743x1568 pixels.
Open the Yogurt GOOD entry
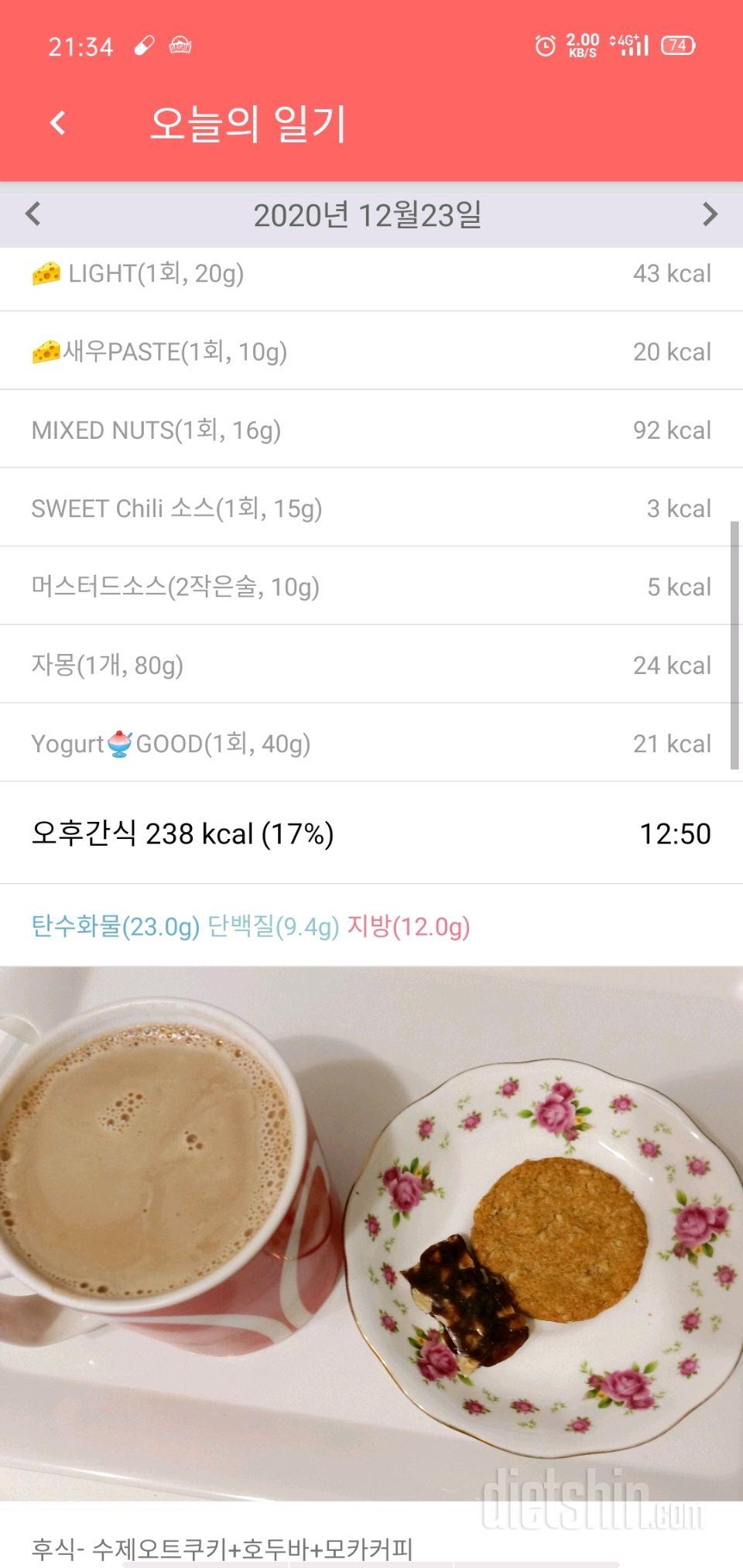point(370,744)
